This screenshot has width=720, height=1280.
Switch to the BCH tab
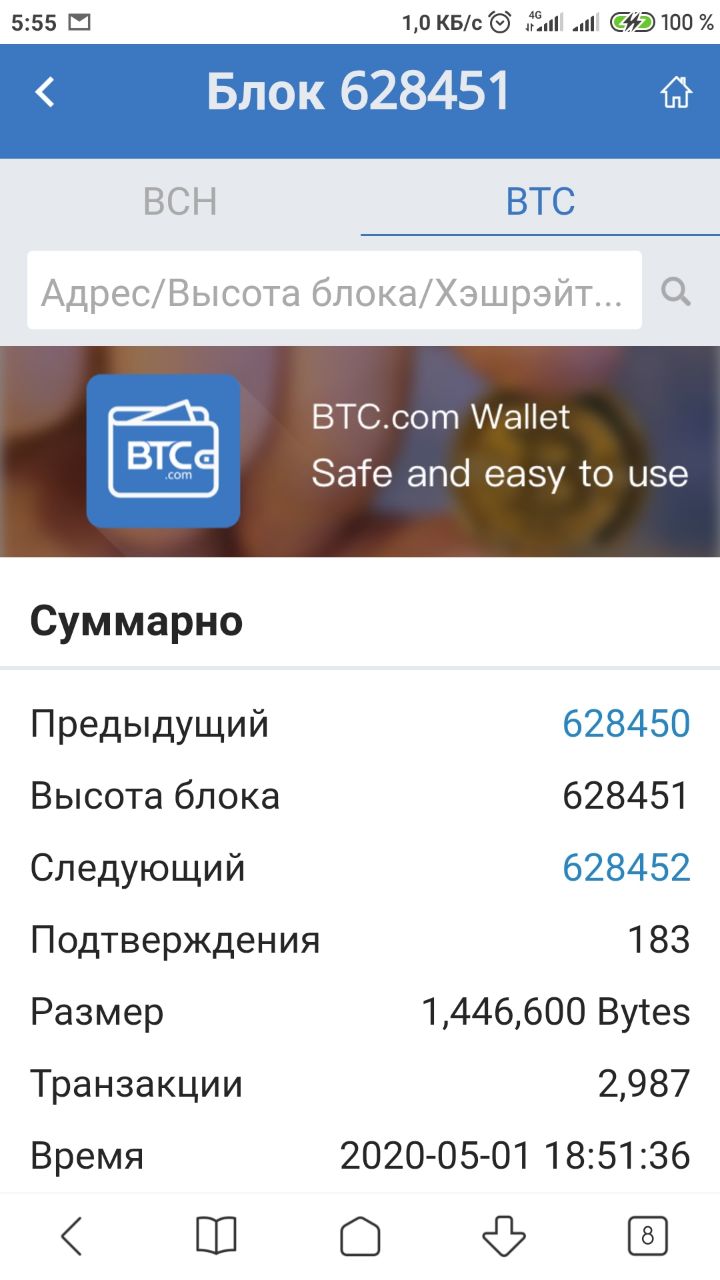tap(180, 201)
